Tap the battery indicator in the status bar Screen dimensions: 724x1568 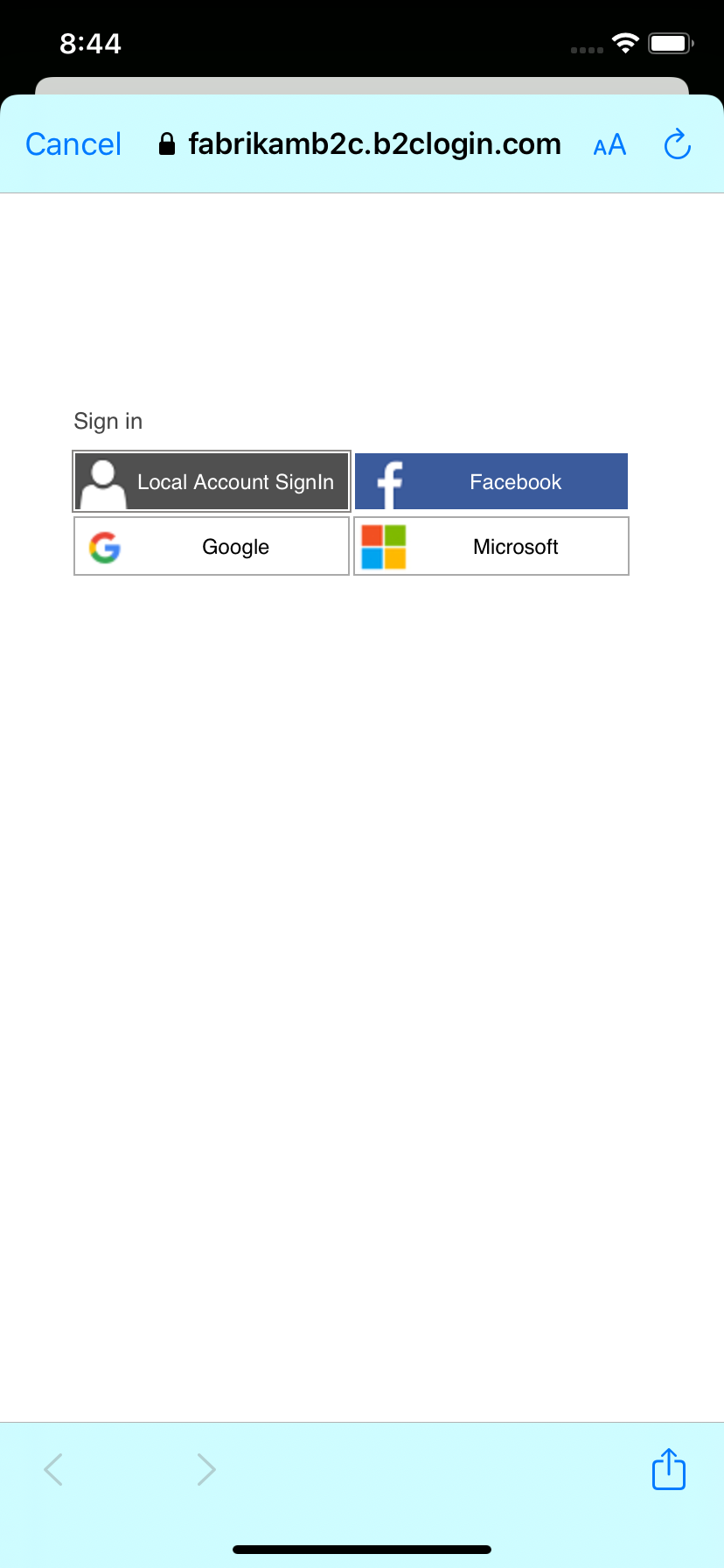(669, 42)
